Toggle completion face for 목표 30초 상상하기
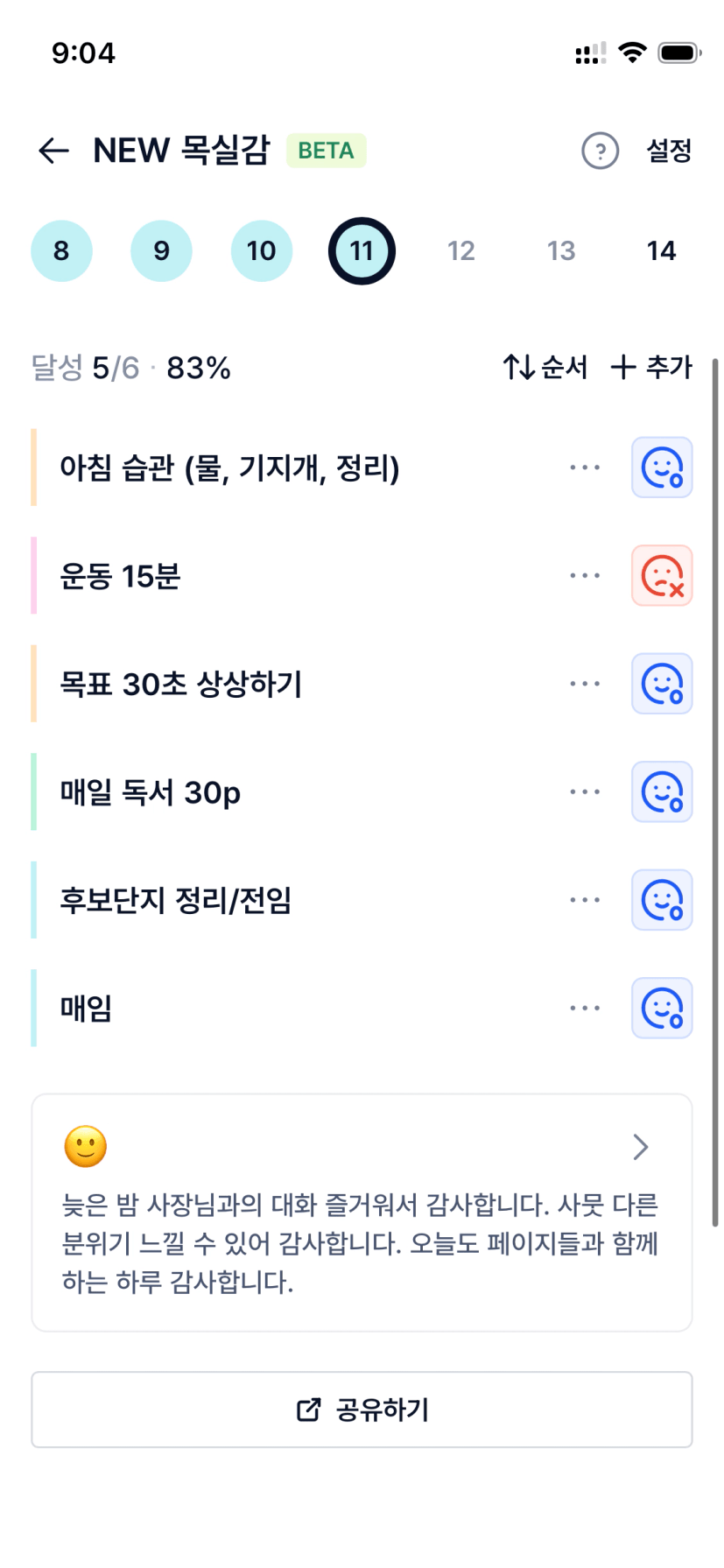Viewport: 724px width, 1568px height. pyautogui.click(x=662, y=684)
